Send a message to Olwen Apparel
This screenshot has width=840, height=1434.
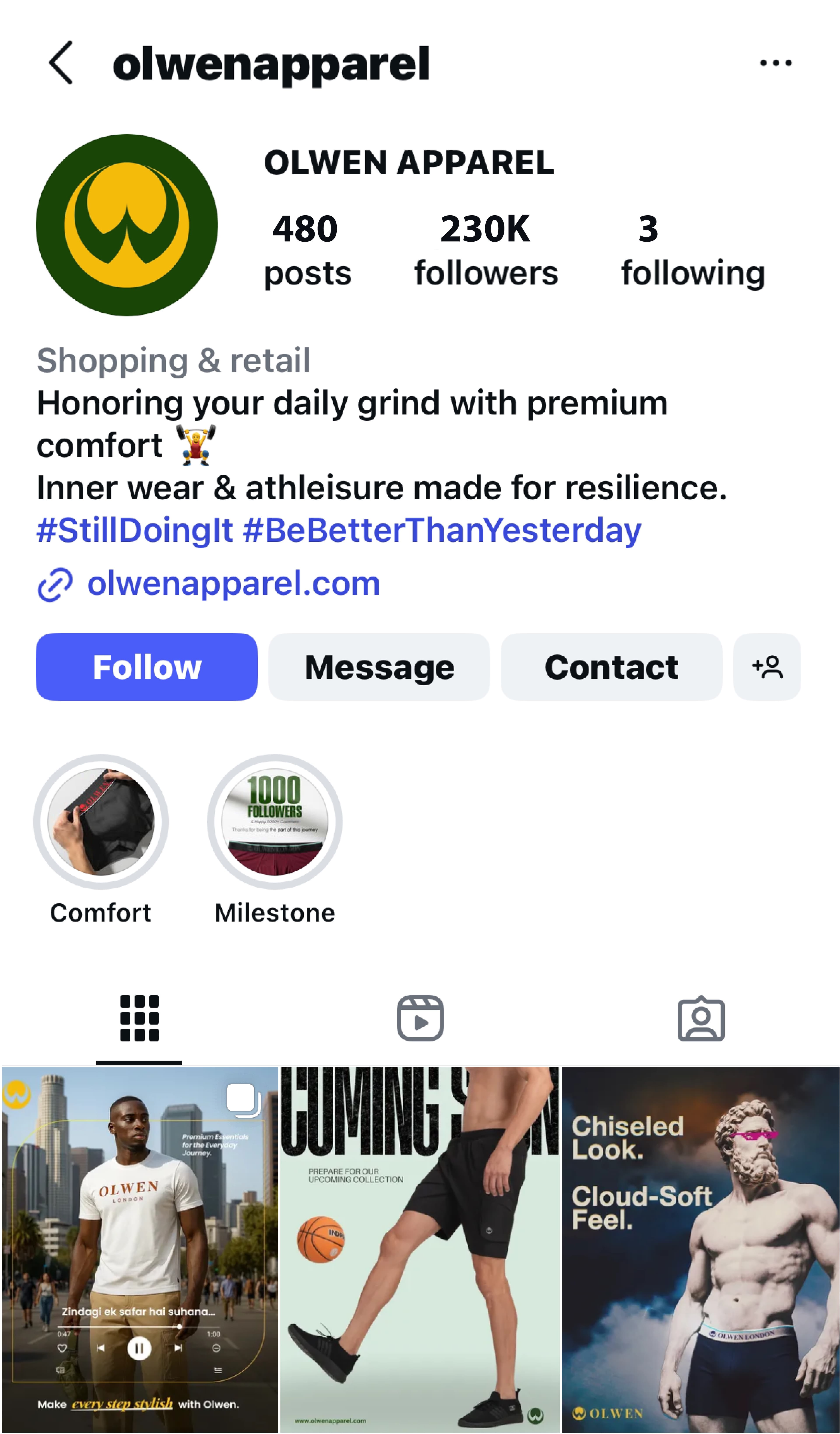click(379, 667)
